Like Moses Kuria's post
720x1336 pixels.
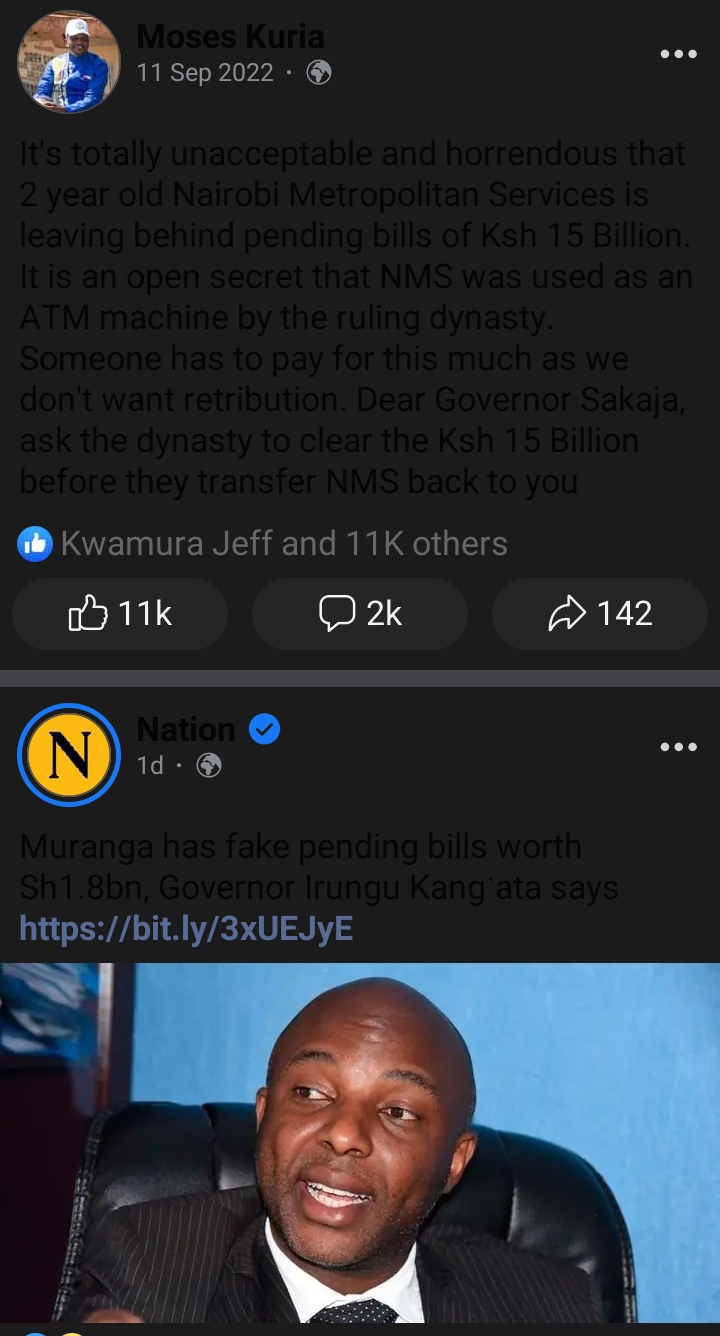click(x=120, y=613)
